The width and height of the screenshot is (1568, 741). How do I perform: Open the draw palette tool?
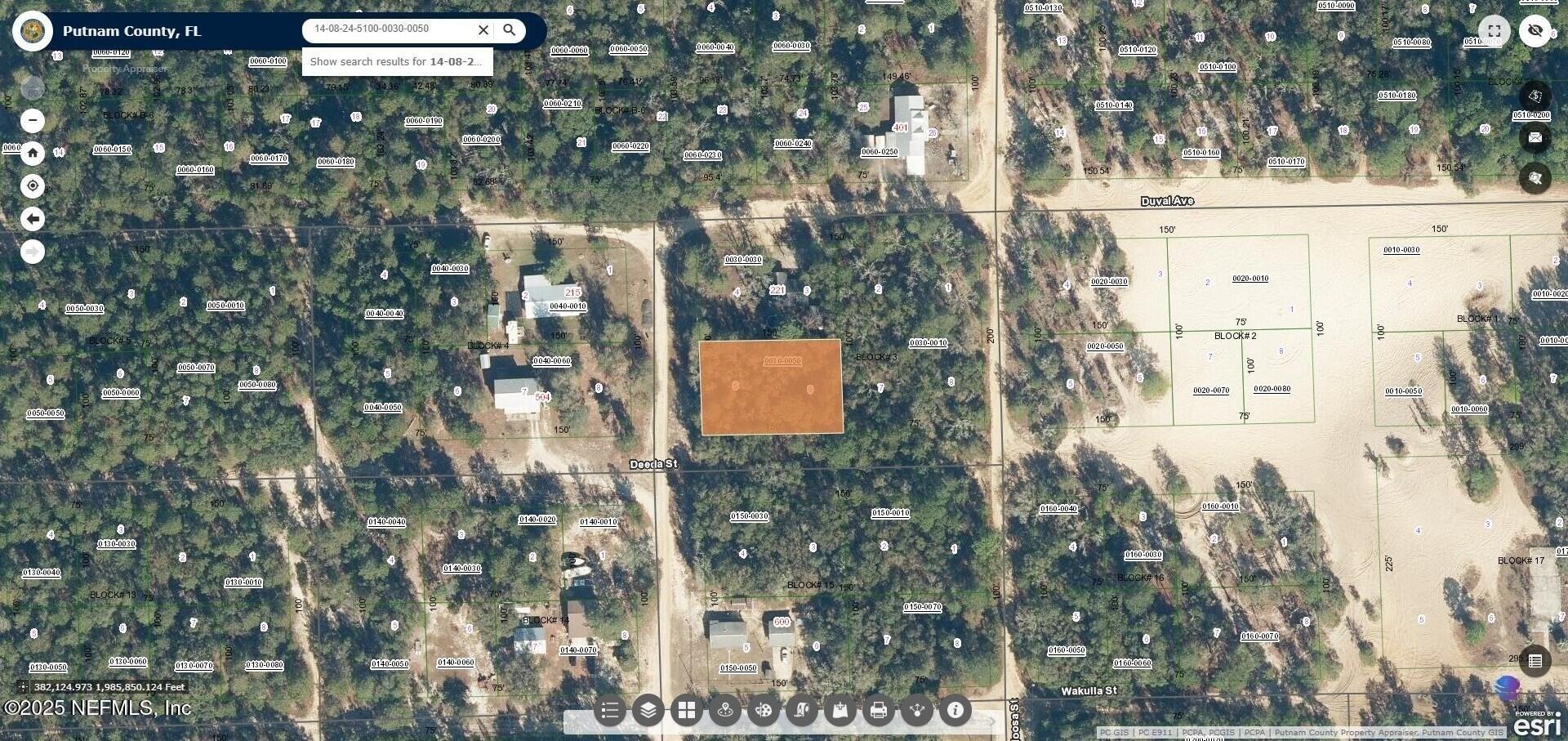764,711
